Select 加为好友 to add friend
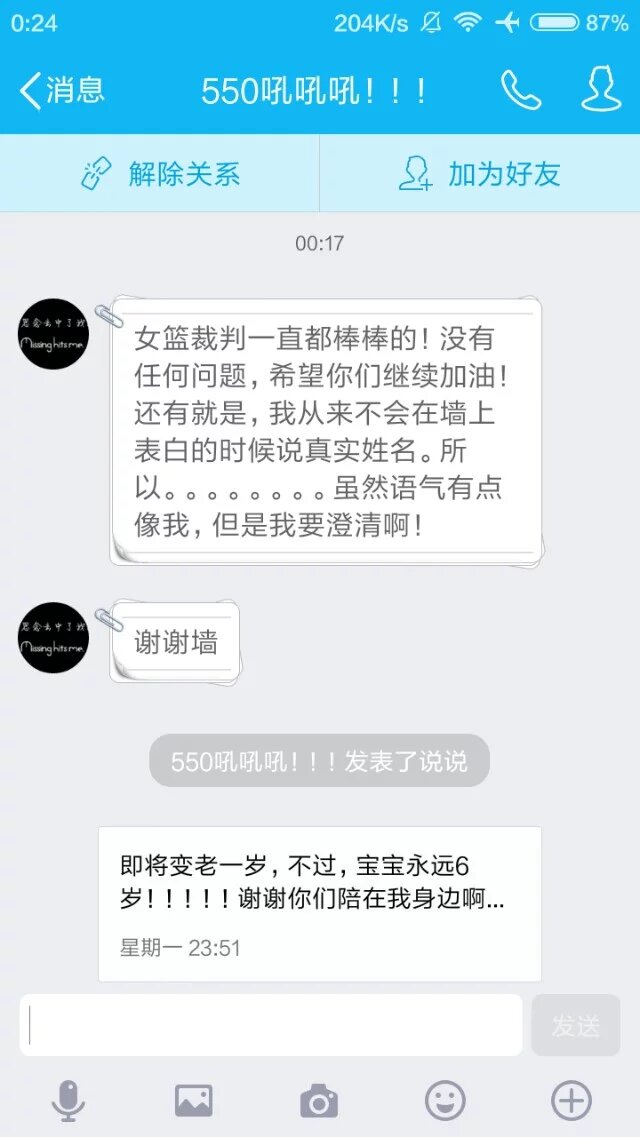 480,174
